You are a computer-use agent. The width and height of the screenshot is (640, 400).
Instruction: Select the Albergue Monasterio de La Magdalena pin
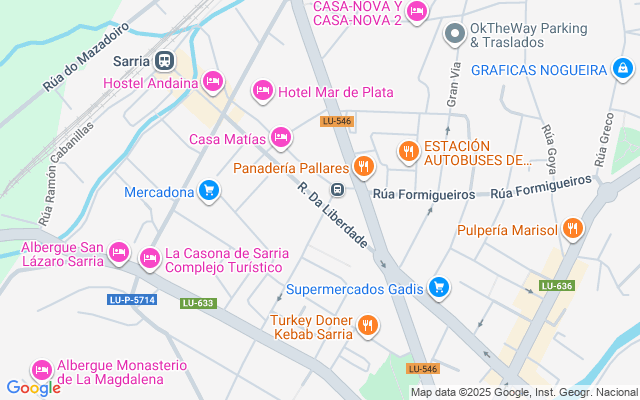point(42,371)
